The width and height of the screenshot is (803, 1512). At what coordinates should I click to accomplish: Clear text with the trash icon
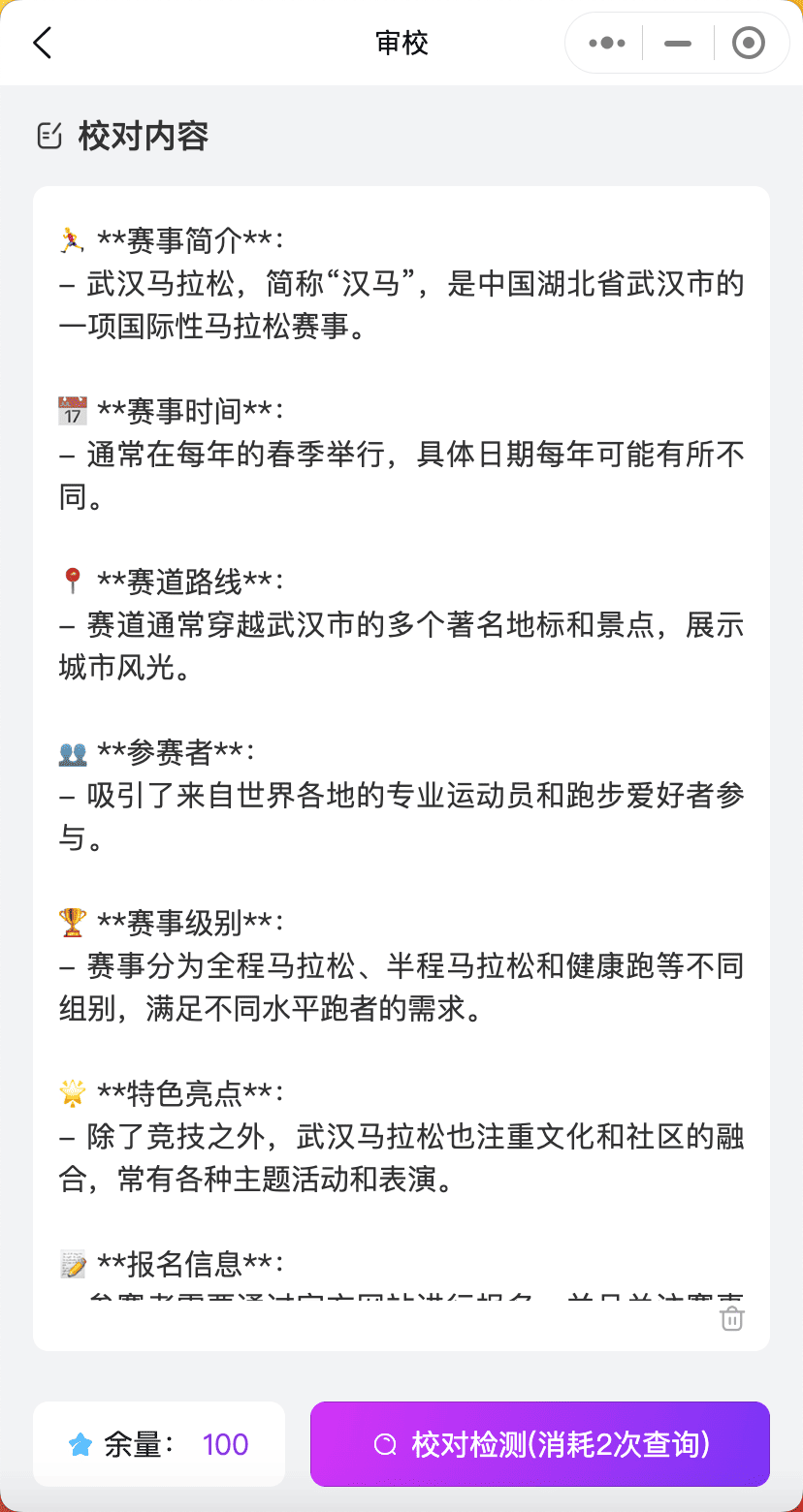coord(732,1318)
